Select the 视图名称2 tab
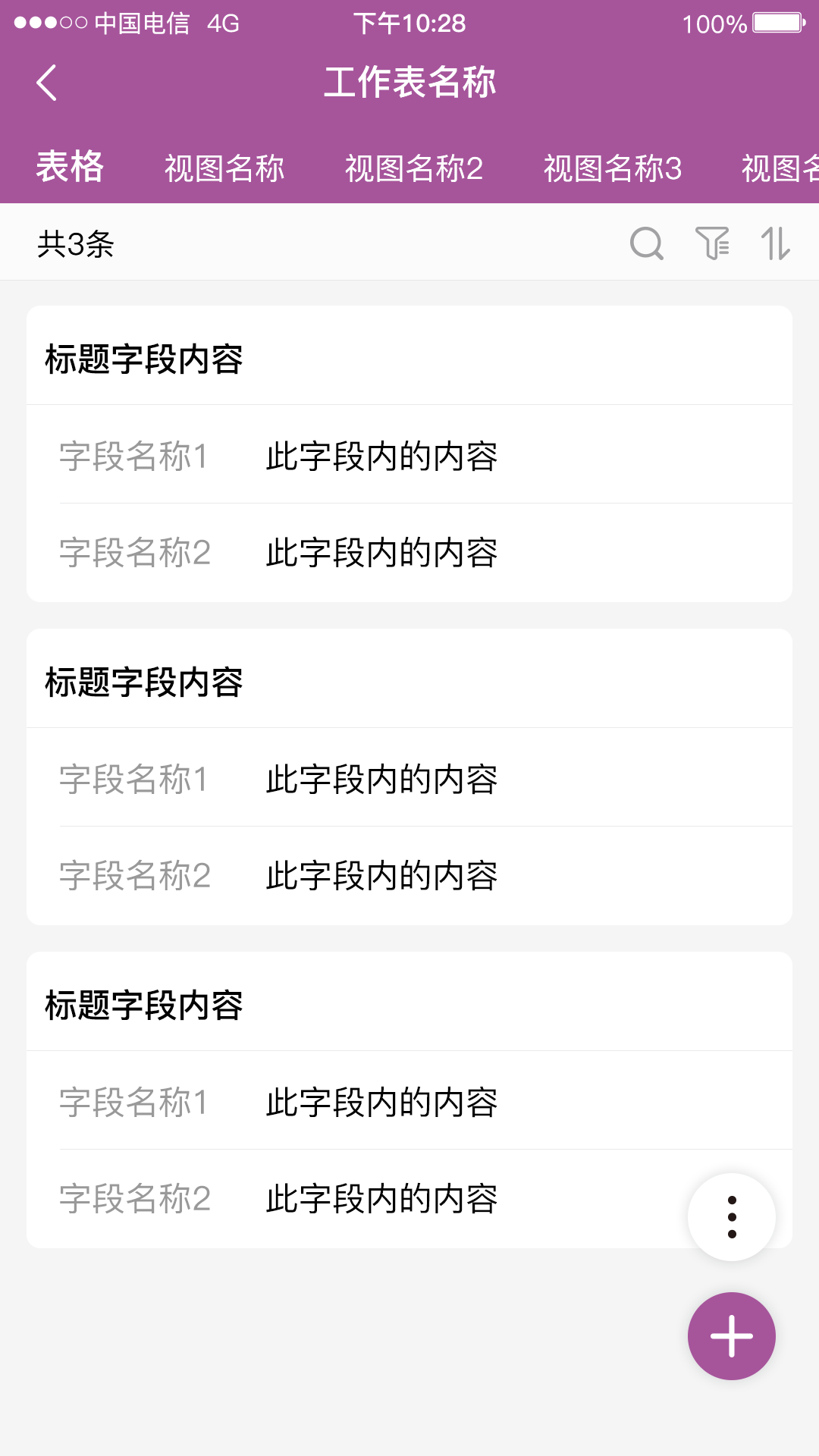The image size is (819, 1456). point(414,168)
